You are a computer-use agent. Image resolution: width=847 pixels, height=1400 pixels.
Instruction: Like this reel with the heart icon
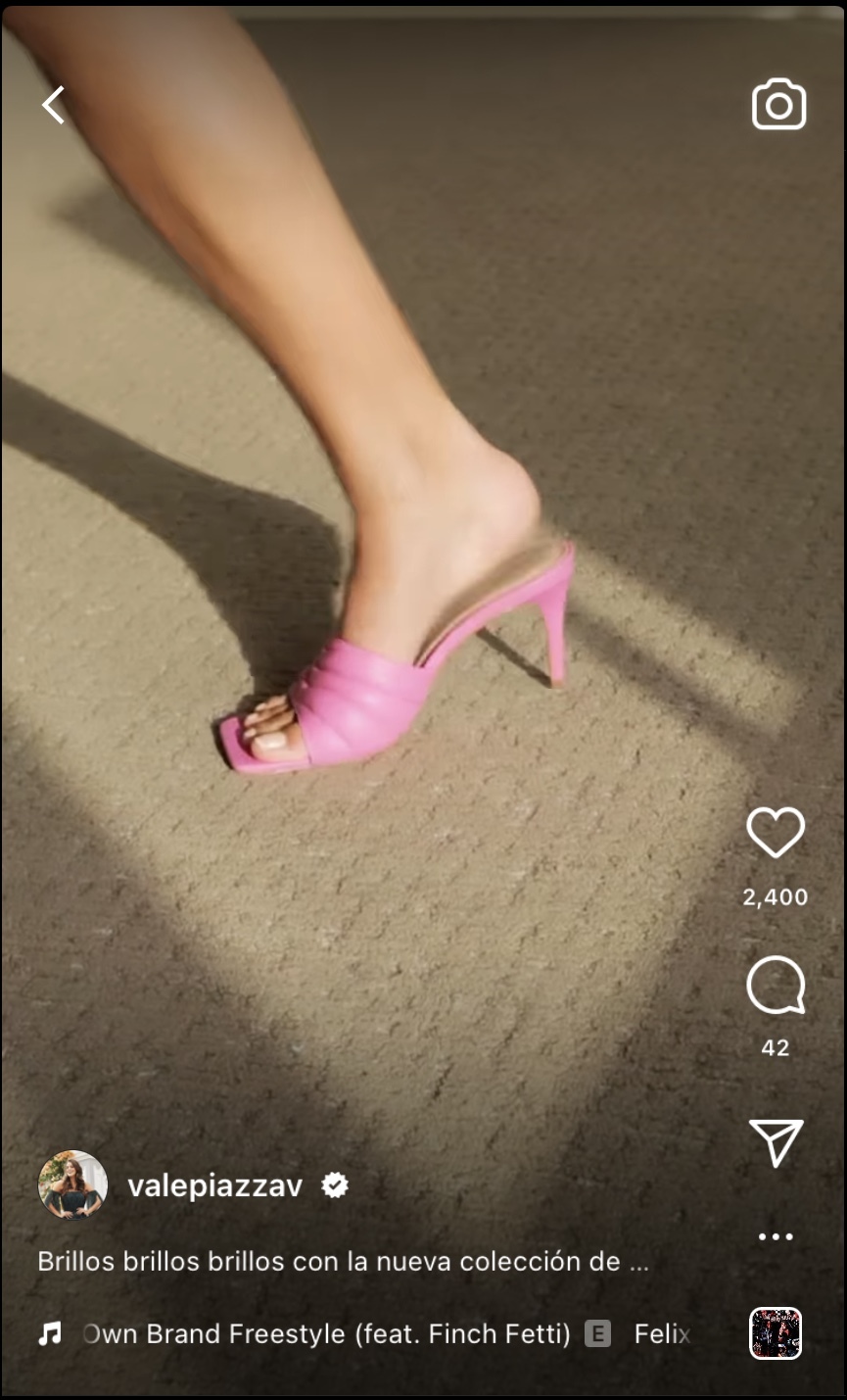(x=776, y=833)
